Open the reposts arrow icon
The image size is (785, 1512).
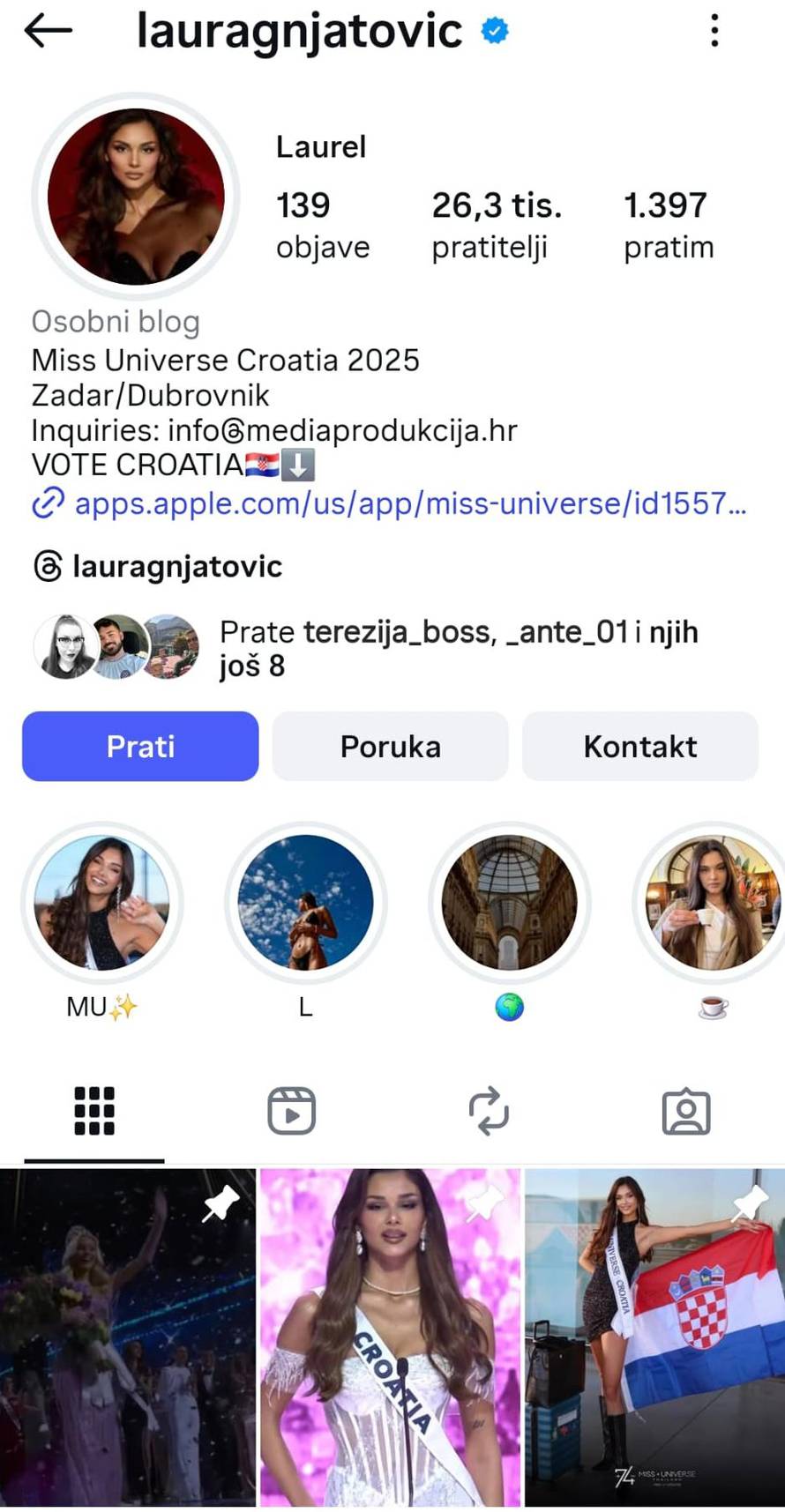(490, 1112)
